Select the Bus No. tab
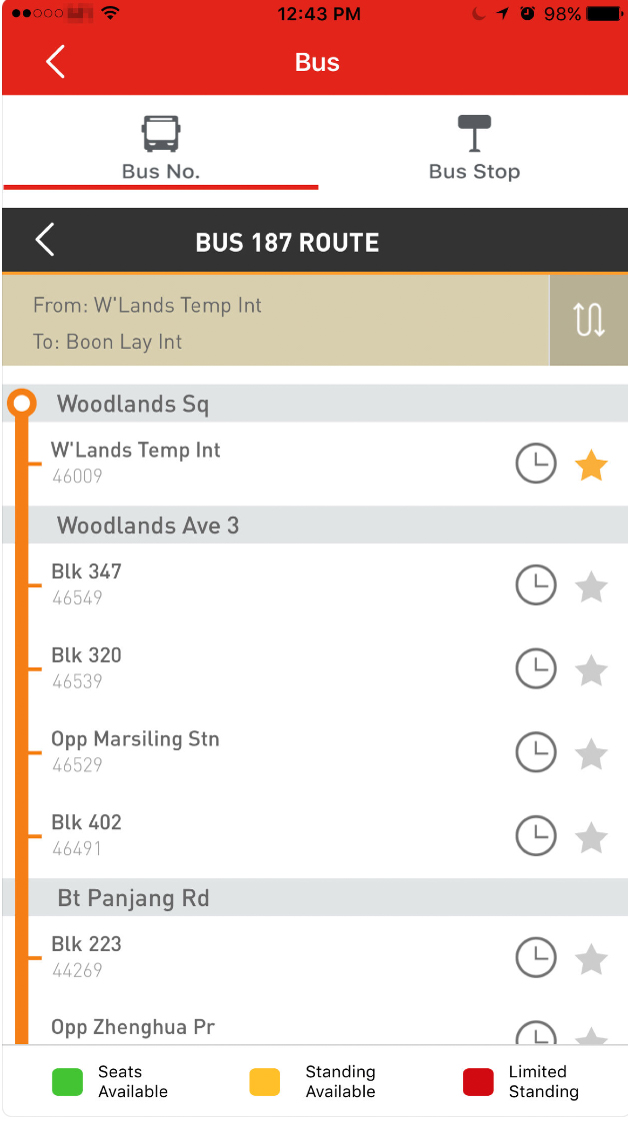This screenshot has width=628, height=1121. tap(160, 147)
